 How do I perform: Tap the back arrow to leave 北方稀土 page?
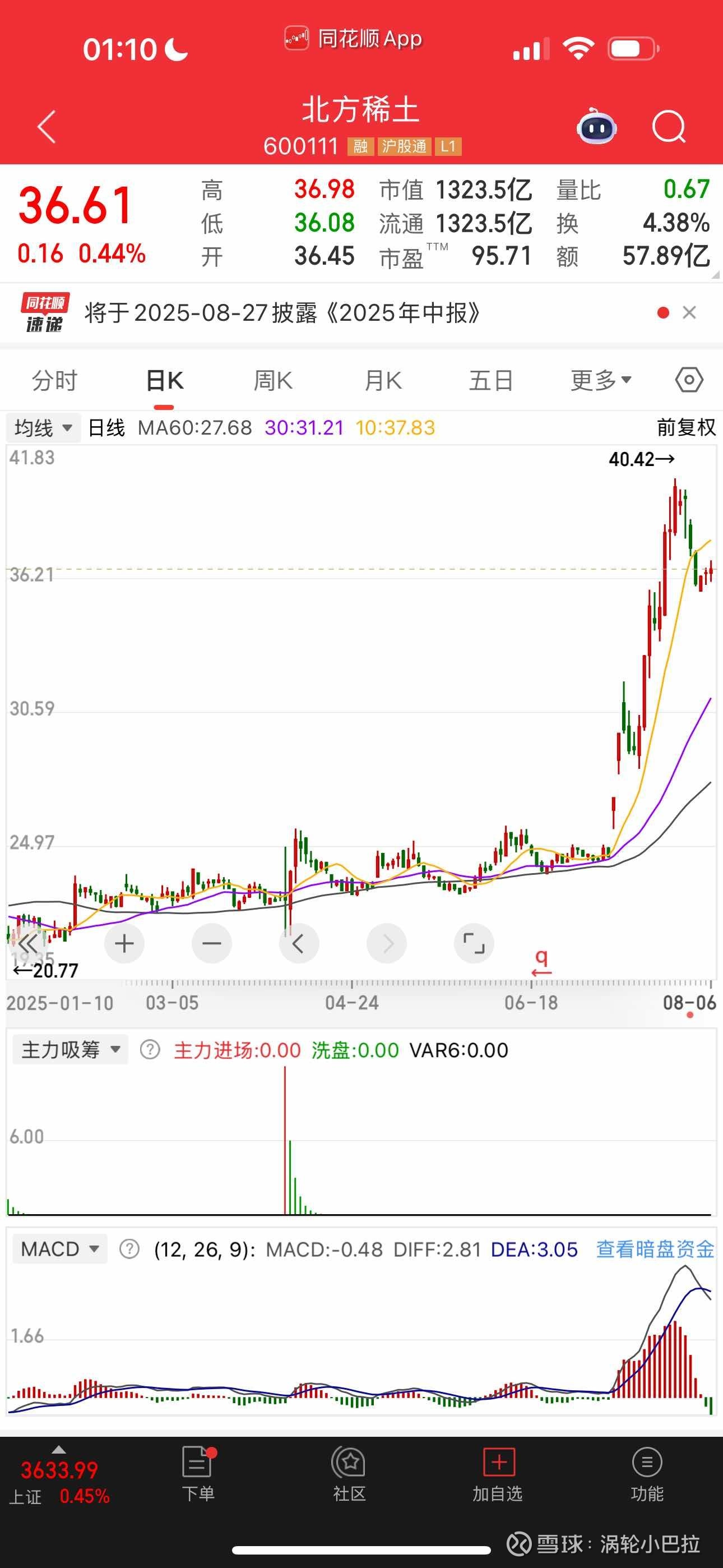(45, 127)
